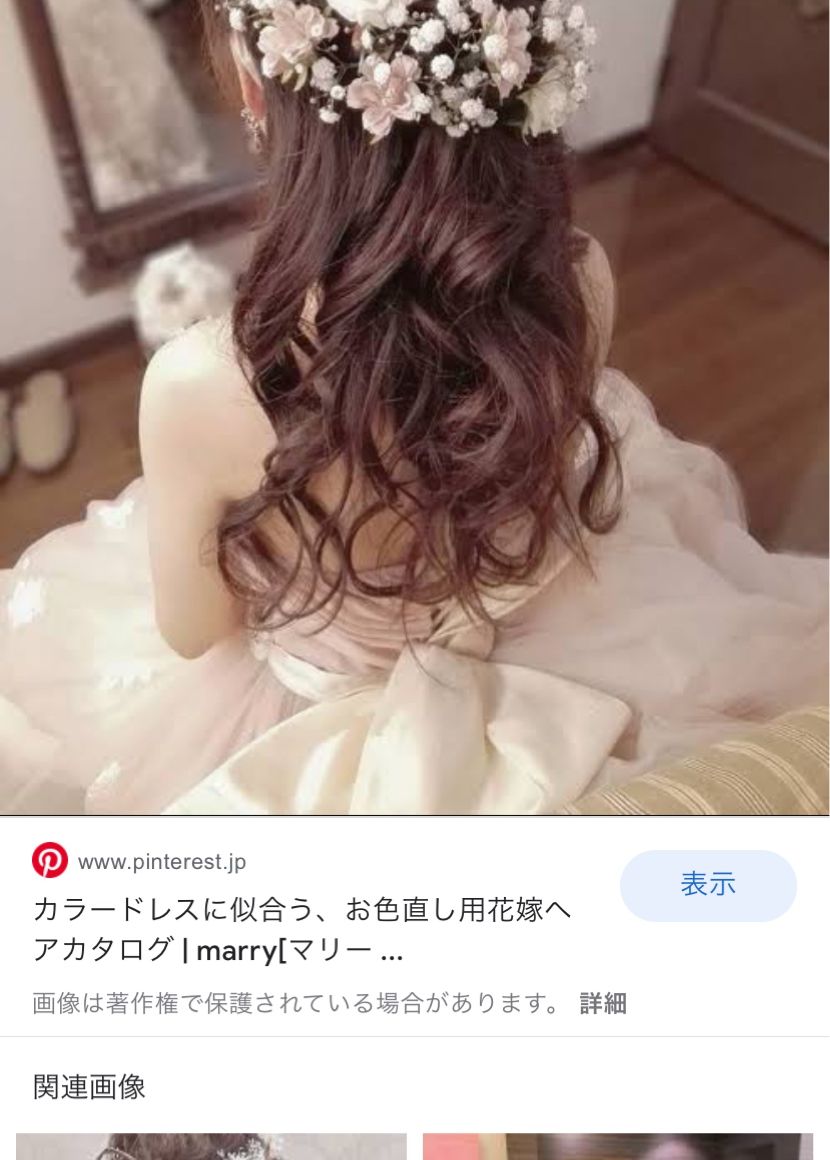Open the www.pinterest.jp source link

161,861
